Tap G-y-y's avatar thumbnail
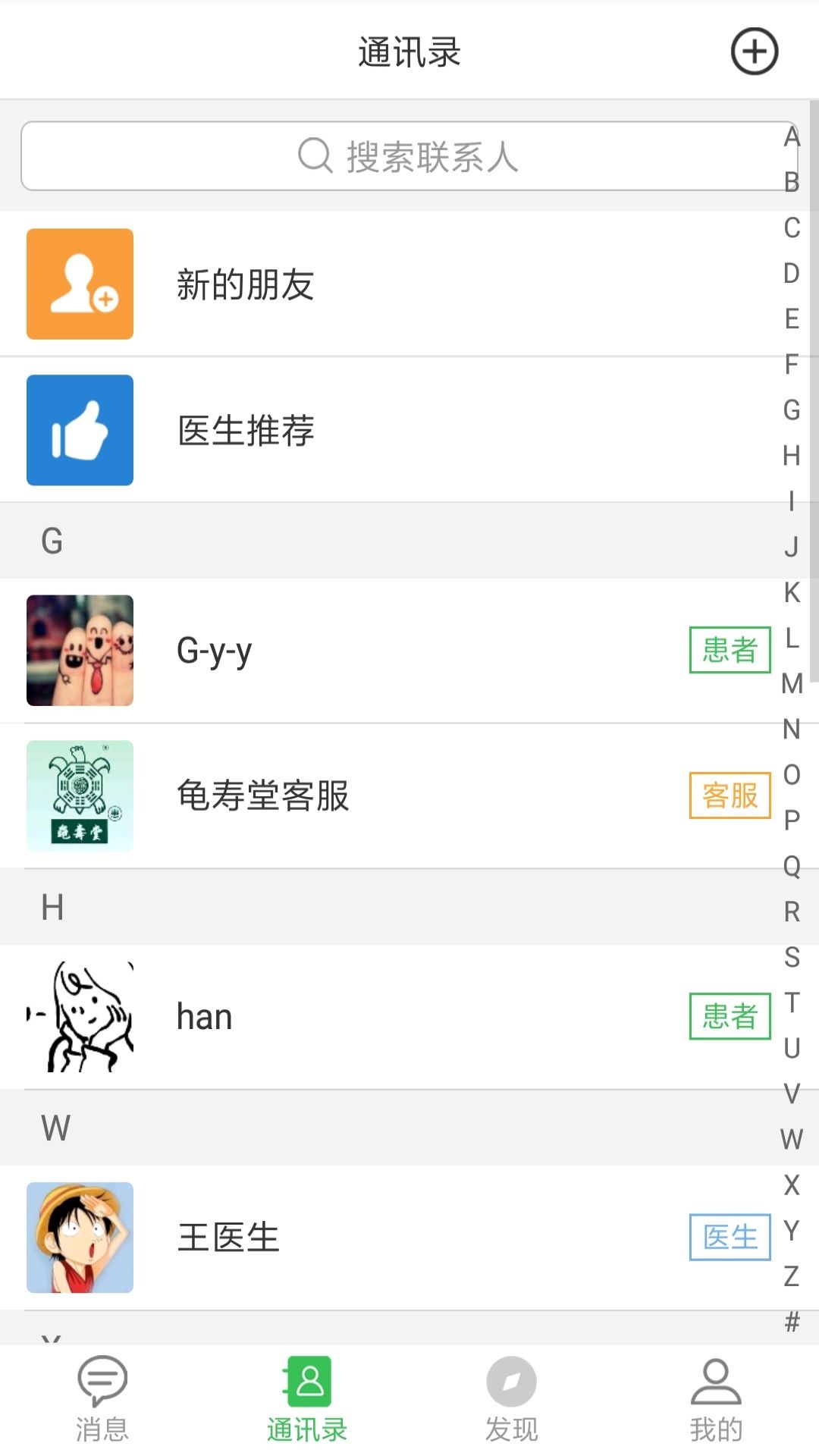Screen dimensions: 819x1456 80,650
